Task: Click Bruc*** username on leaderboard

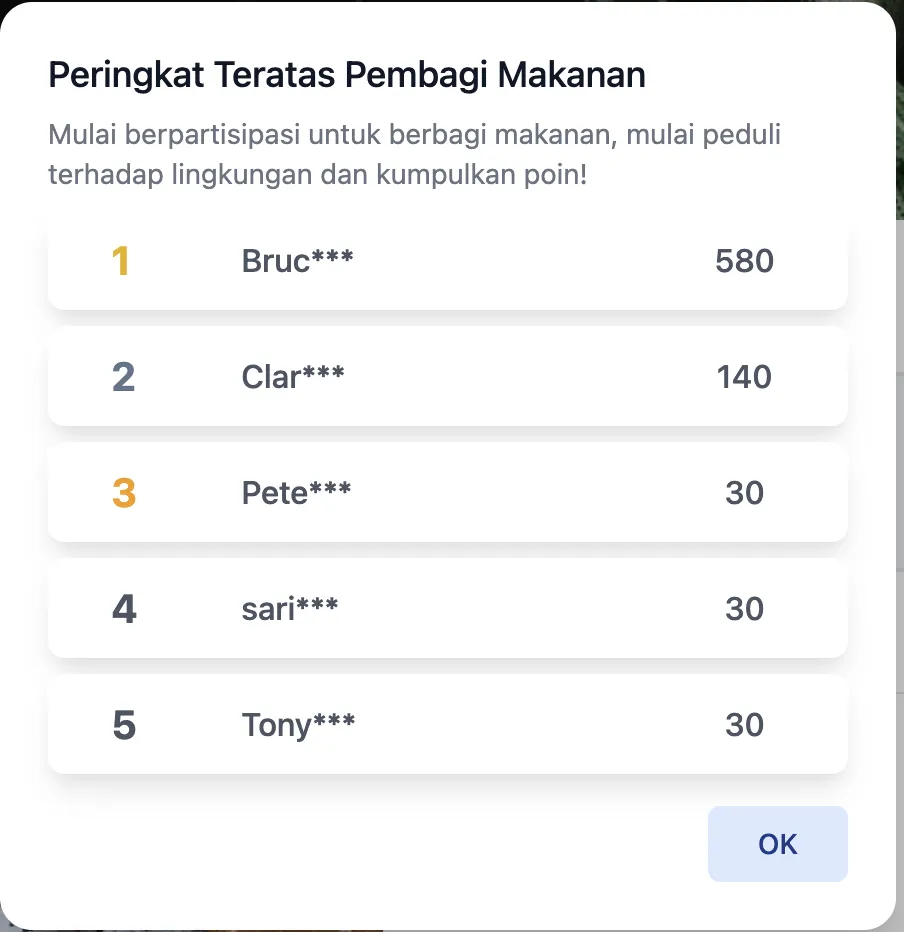Action: pos(296,261)
